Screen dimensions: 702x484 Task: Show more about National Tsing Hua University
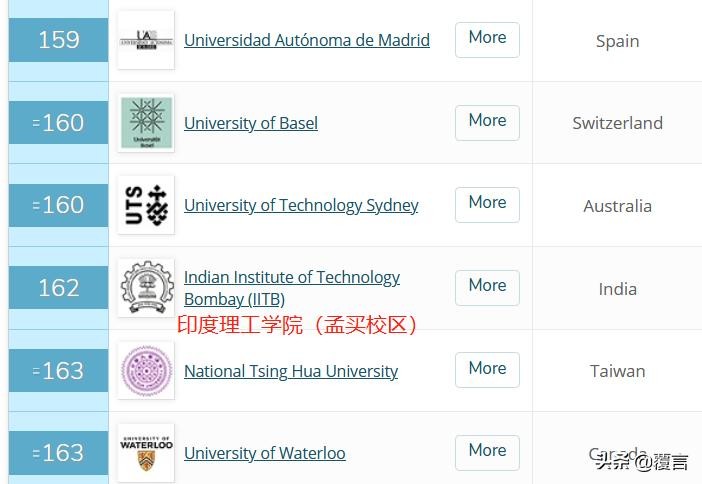tap(487, 370)
